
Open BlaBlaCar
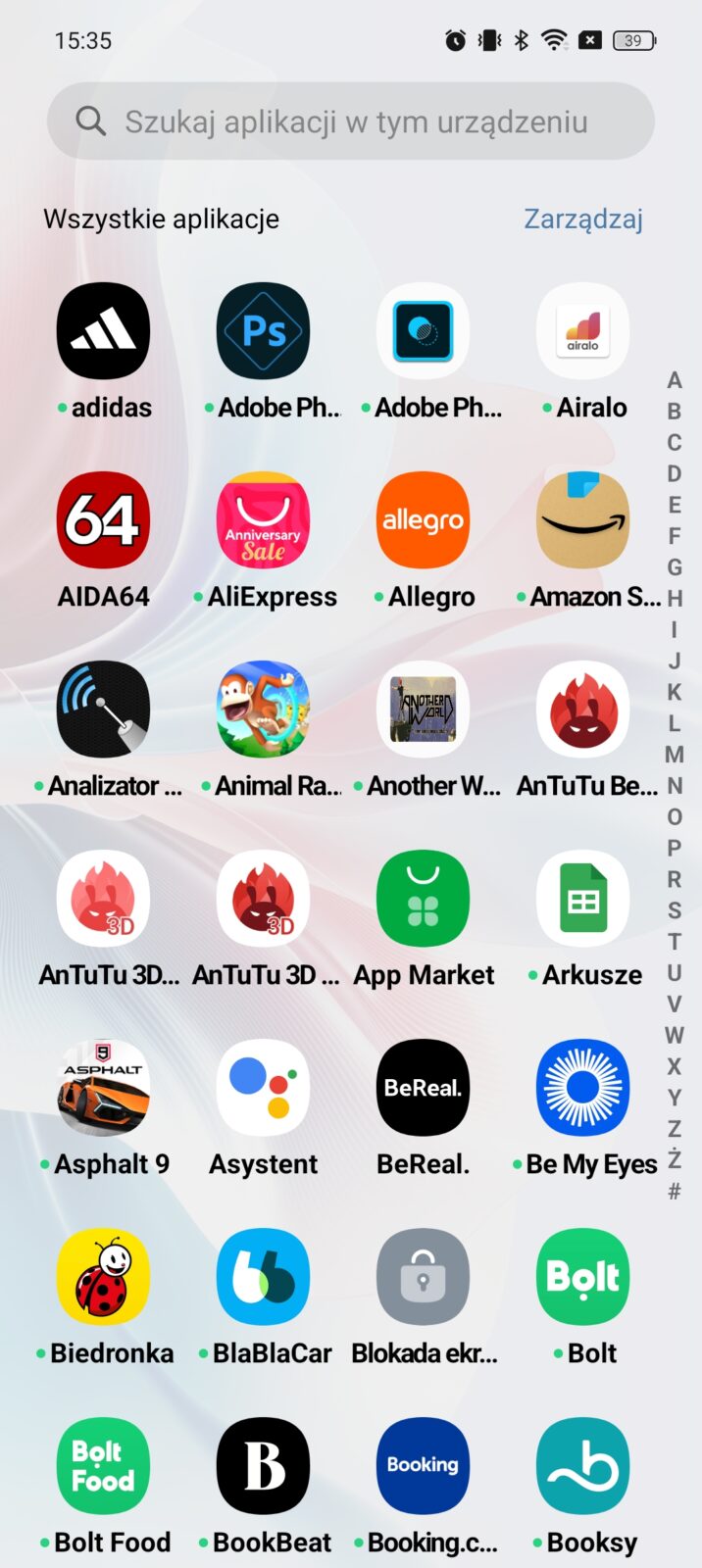pyautogui.click(x=263, y=1277)
